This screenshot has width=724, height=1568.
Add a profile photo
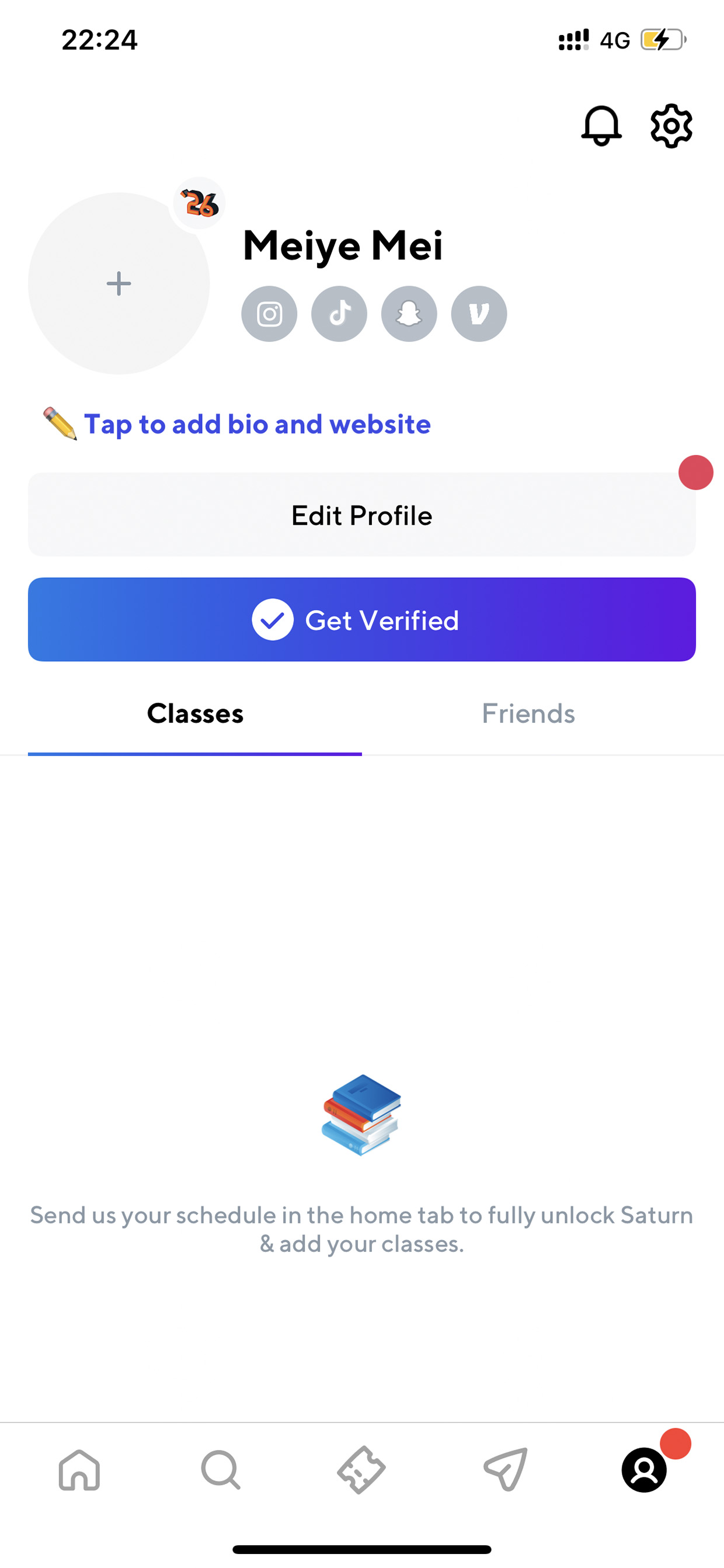(x=119, y=284)
